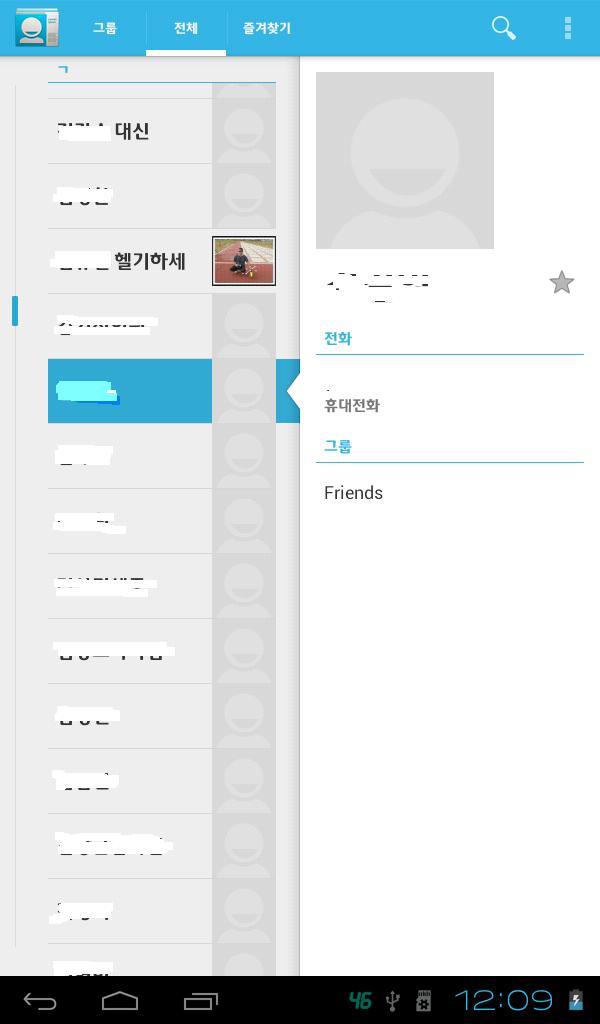Switch to the 전체 tab
Screen dimensions: 600x1024
point(186,28)
